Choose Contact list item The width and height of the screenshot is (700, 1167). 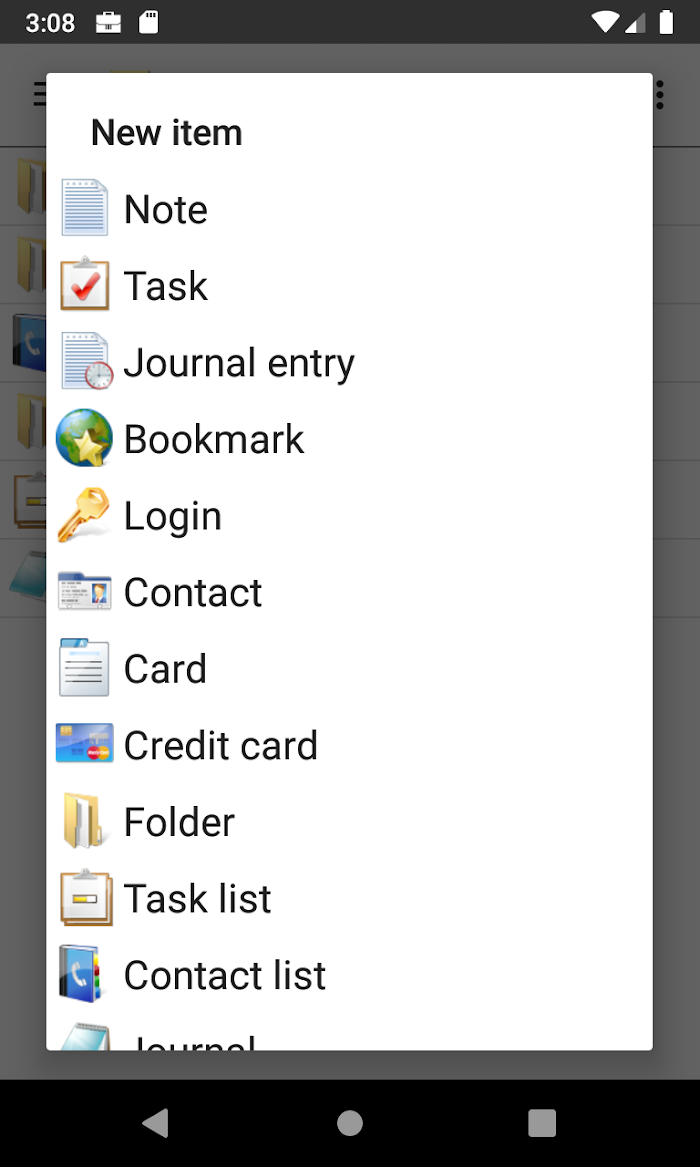[349, 976]
